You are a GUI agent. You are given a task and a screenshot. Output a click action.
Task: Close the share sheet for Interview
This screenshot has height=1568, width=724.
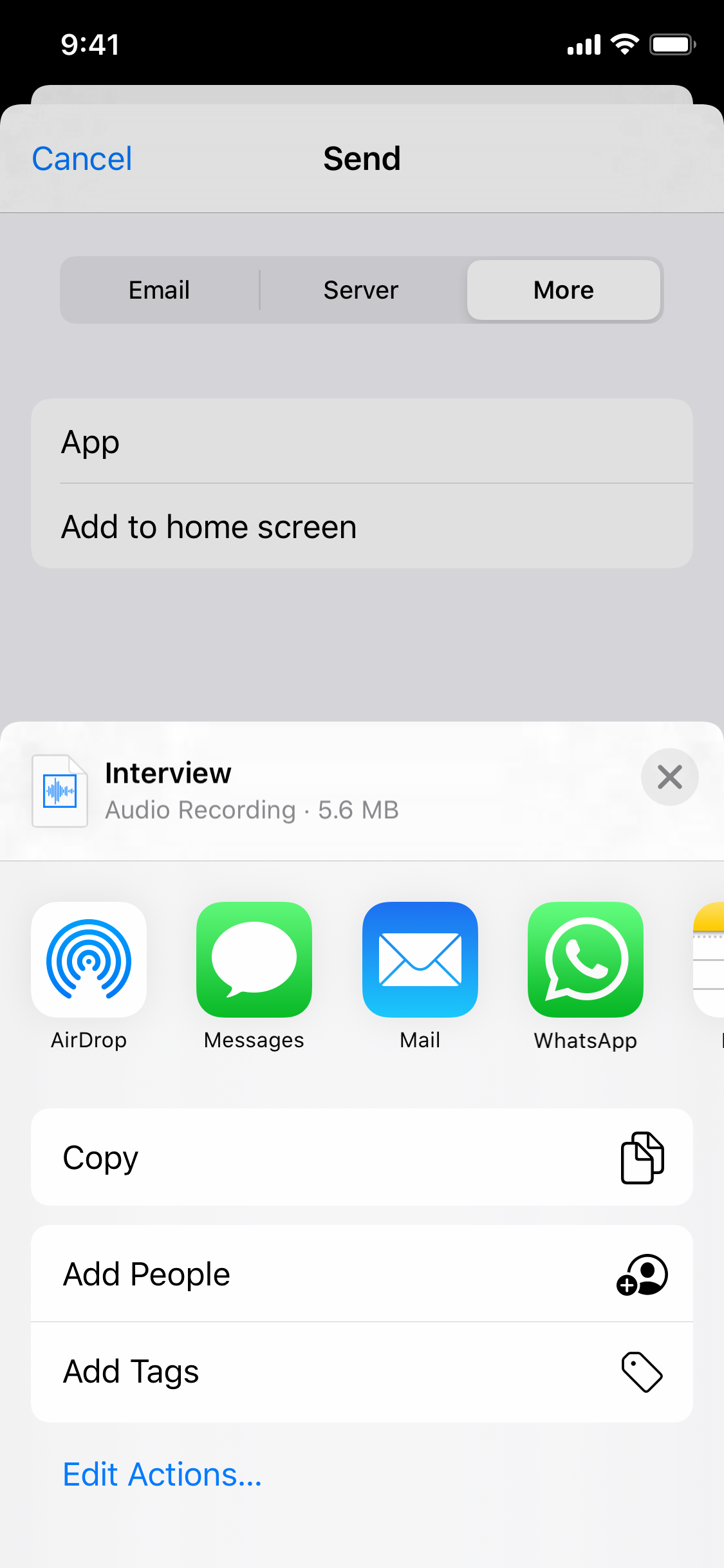(669, 777)
